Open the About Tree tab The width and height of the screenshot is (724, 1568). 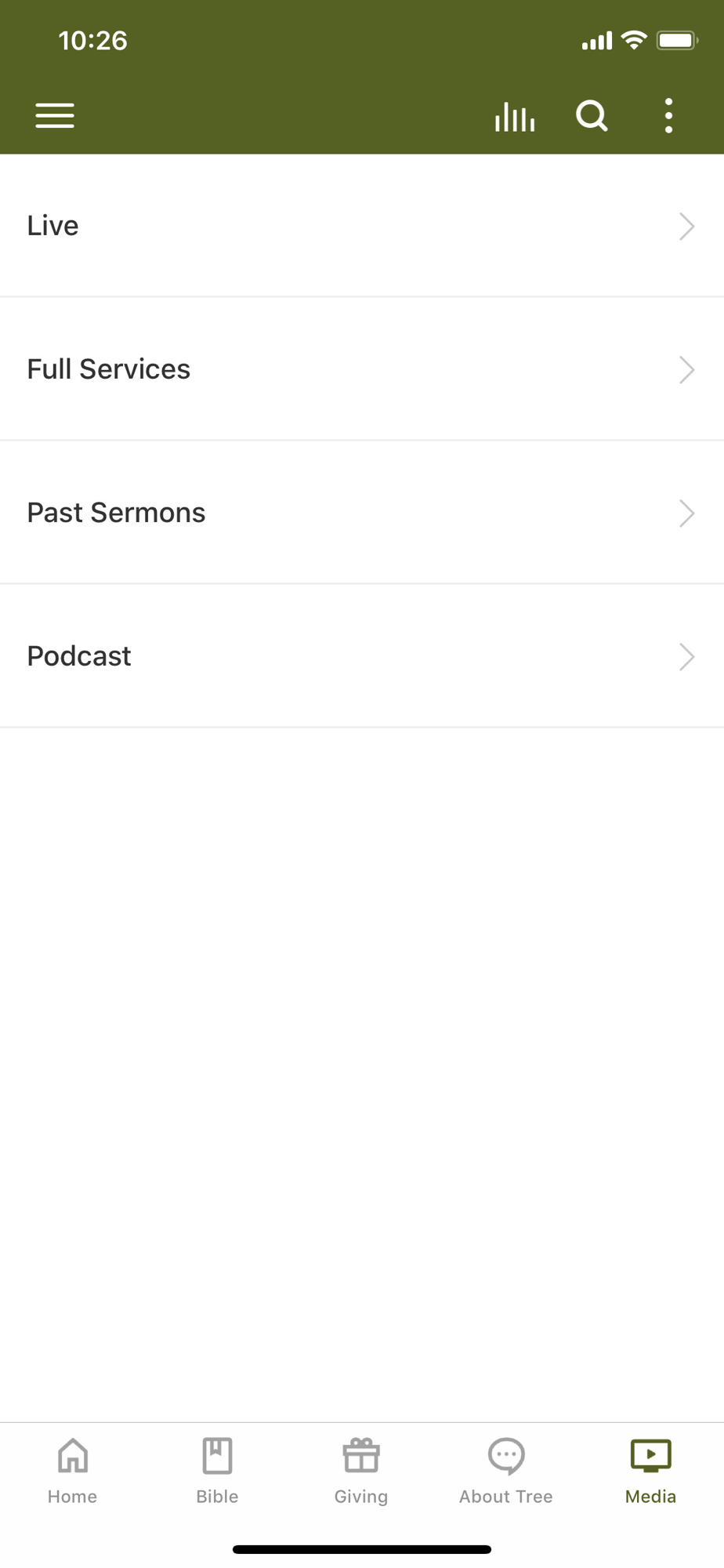(506, 1472)
